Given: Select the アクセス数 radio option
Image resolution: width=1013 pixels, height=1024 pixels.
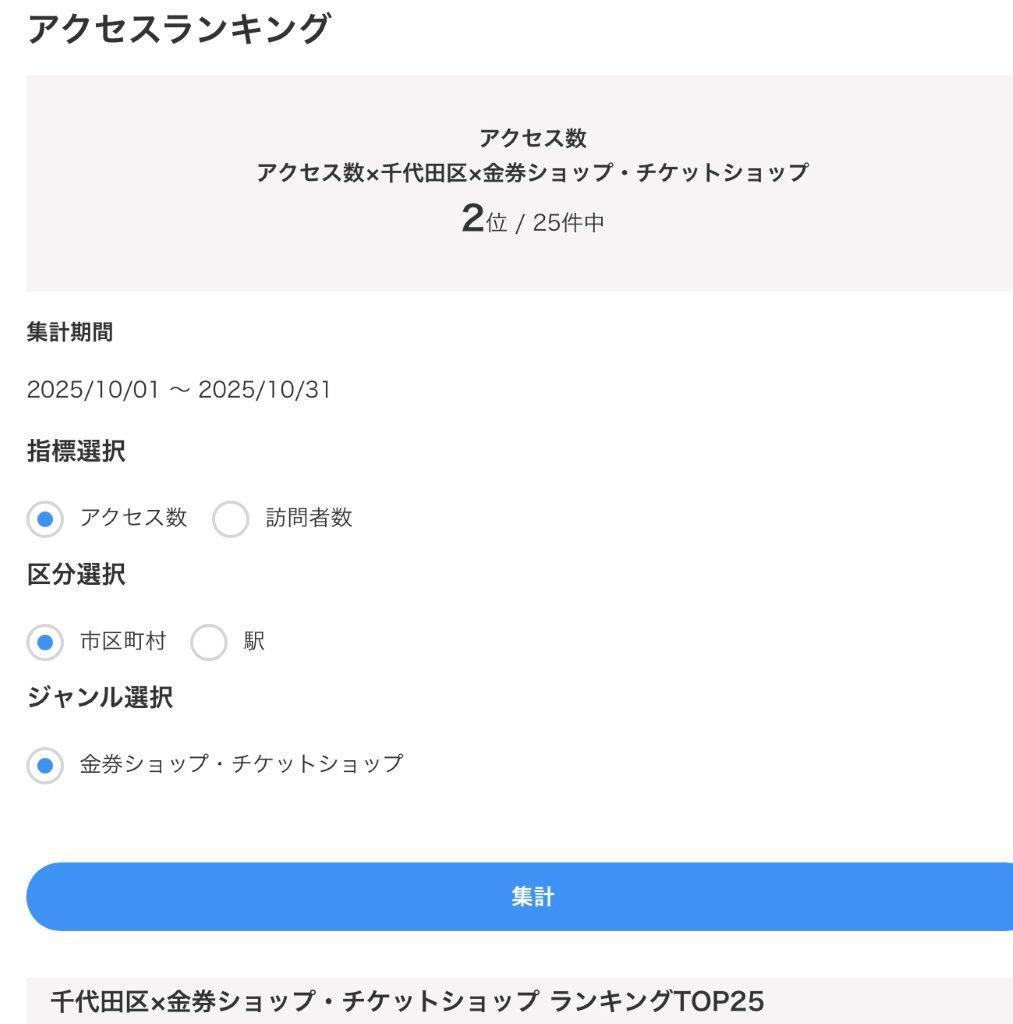Looking at the screenshot, I should [x=44, y=519].
